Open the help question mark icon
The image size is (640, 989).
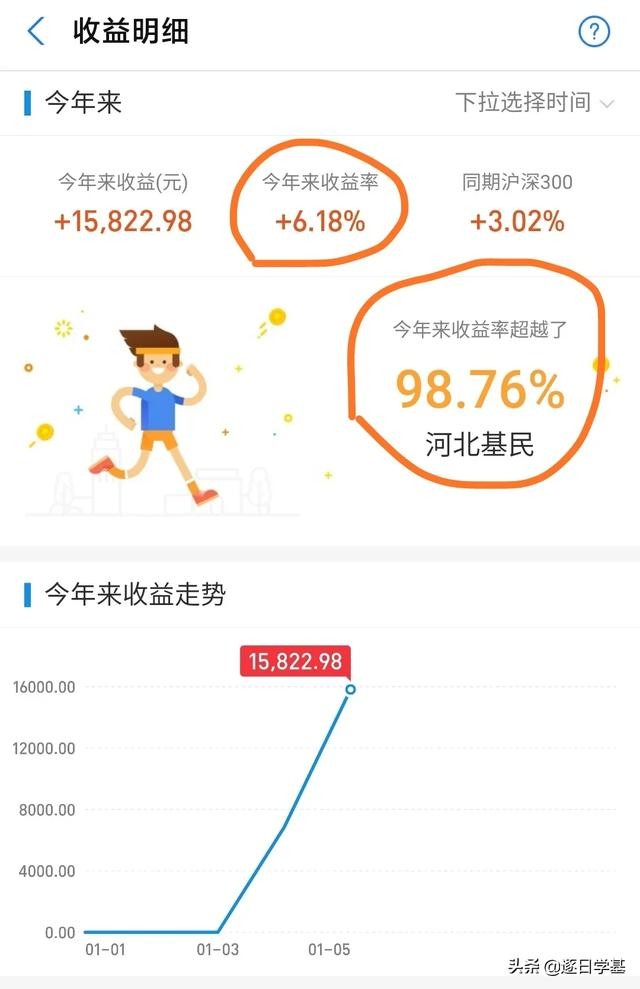coord(594,32)
